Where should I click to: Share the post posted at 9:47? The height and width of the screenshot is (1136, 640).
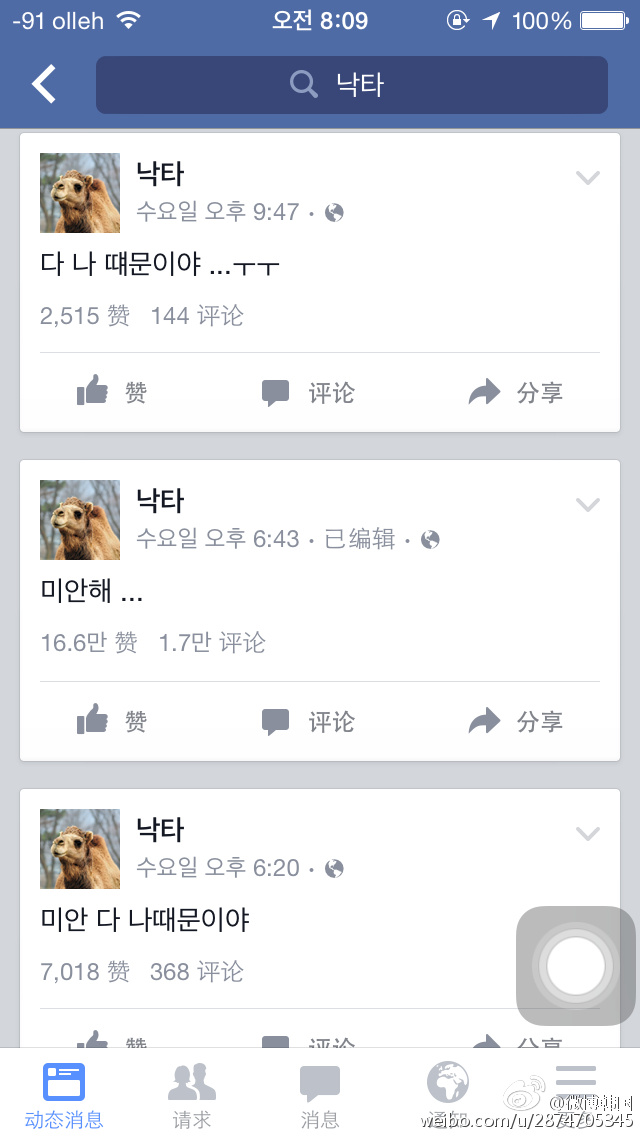[516, 393]
